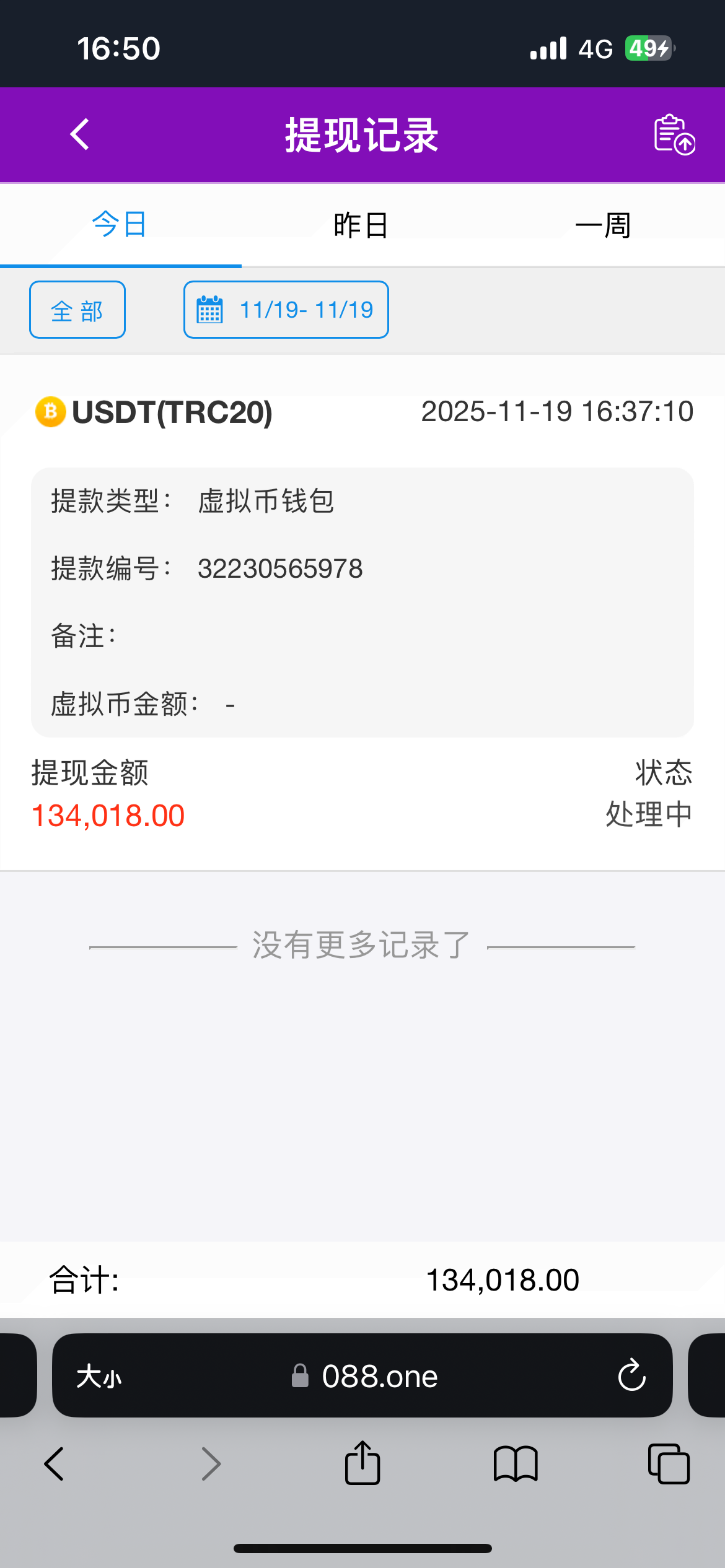The height and width of the screenshot is (1568, 725).
Task: Tap the 088.one address bar
Action: click(x=379, y=1377)
